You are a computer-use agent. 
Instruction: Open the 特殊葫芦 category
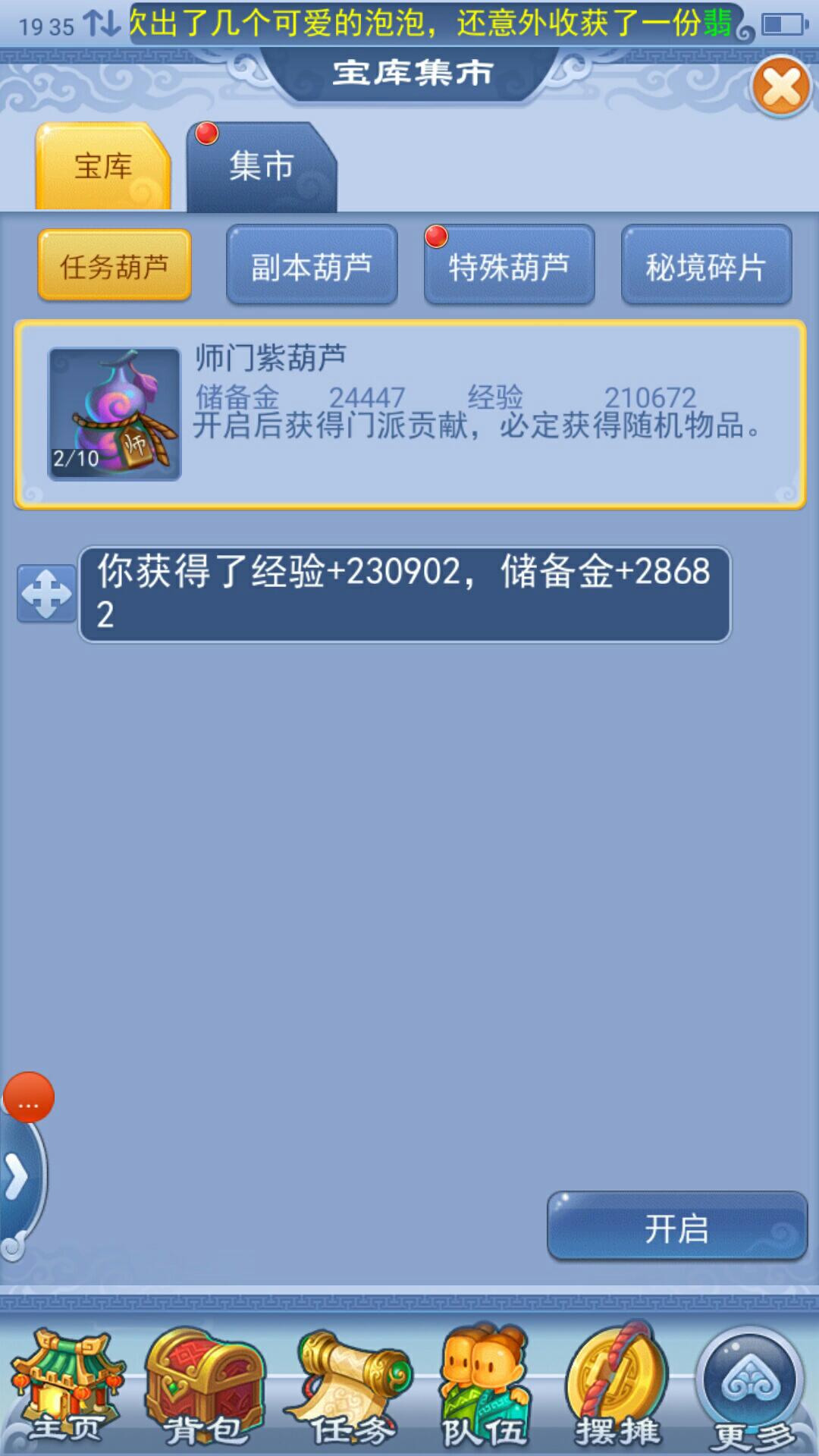(509, 266)
